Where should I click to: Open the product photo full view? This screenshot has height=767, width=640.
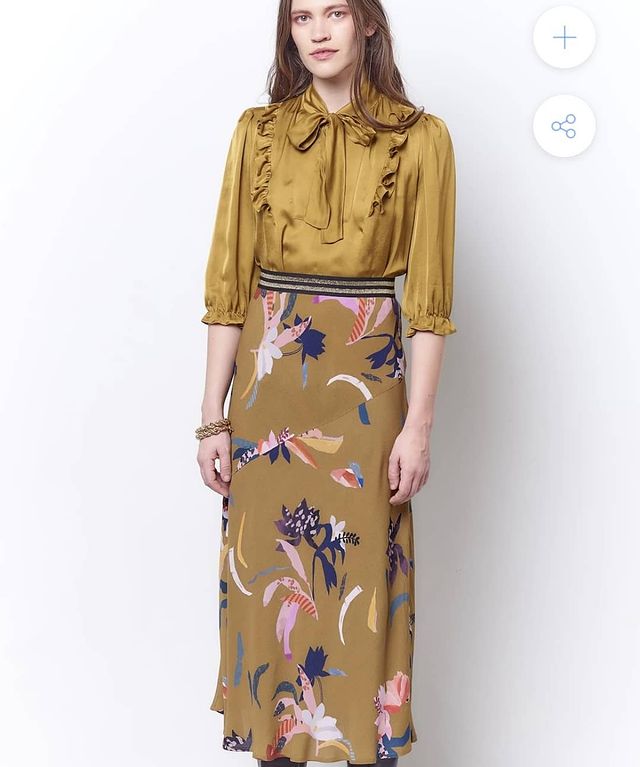tap(318, 420)
